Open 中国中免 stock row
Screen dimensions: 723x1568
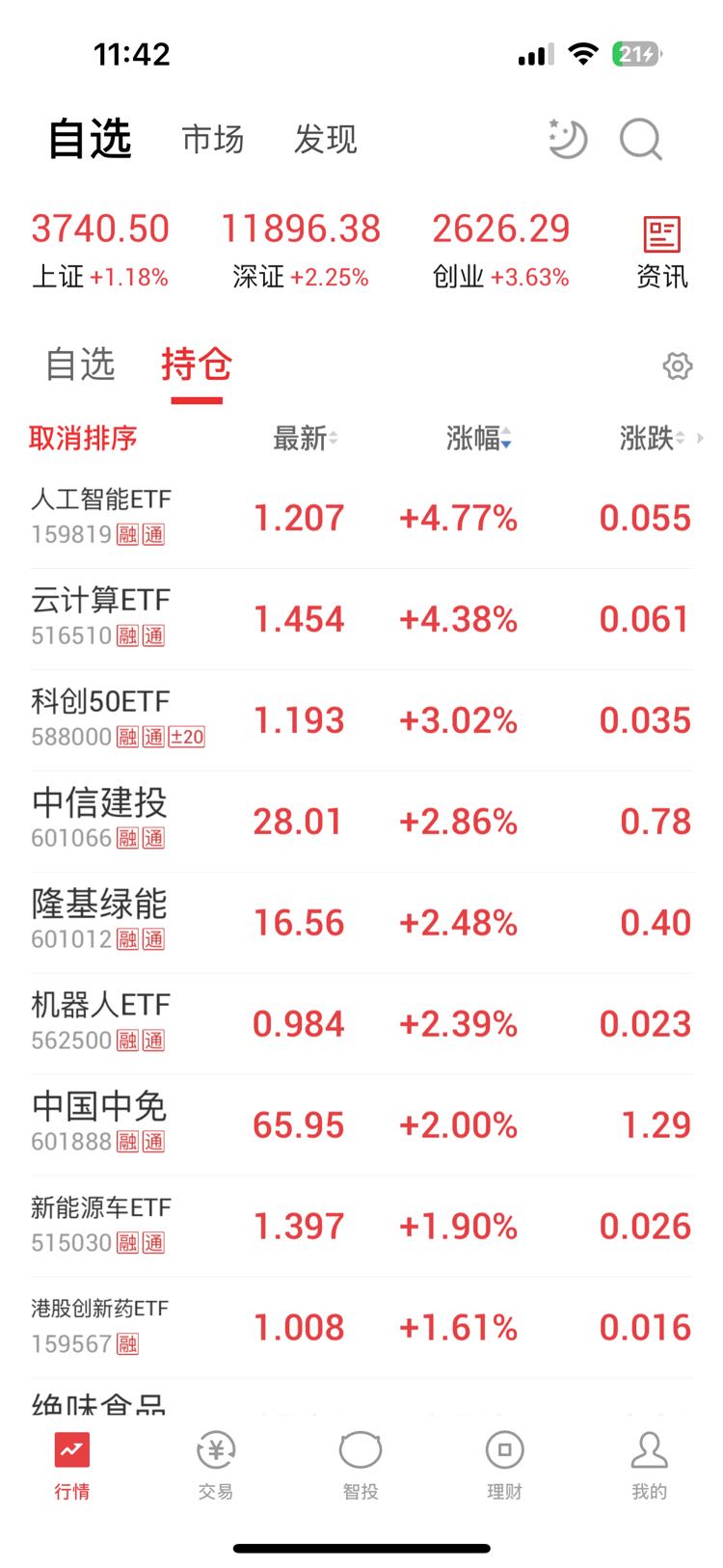pos(361,1125)
